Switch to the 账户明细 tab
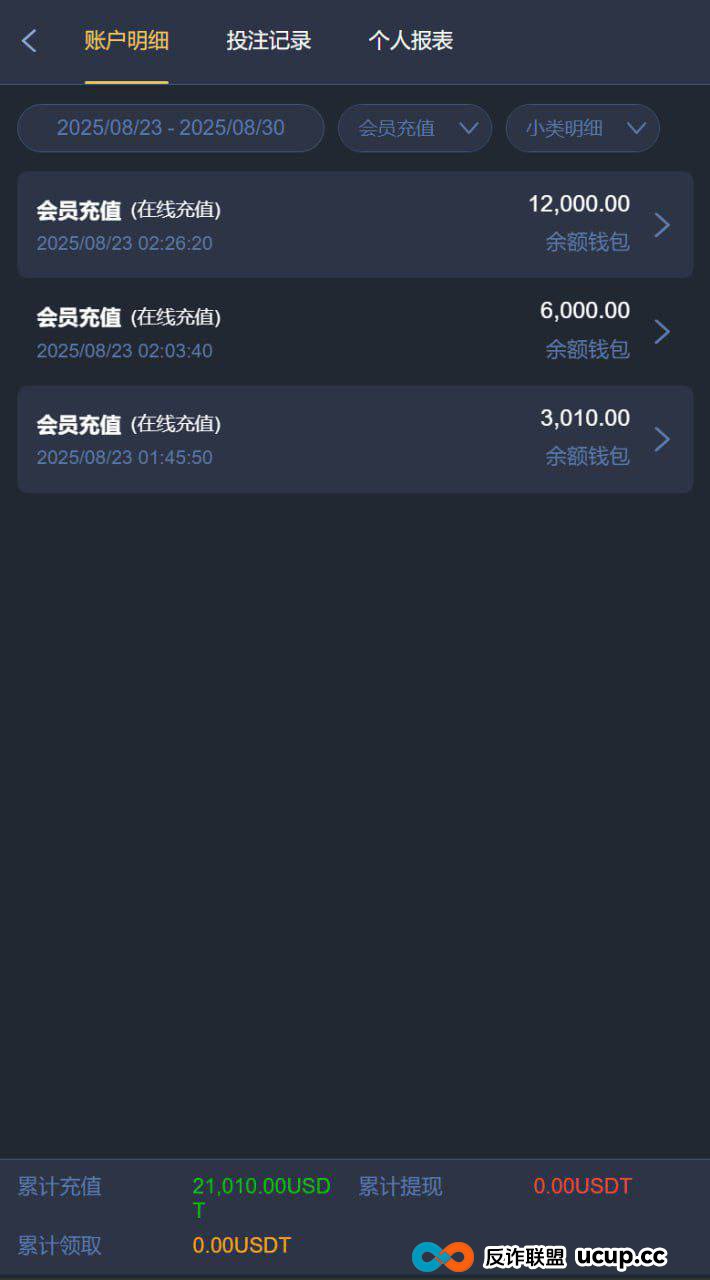This screenshot has width=710, height=1280. point(126,41)
